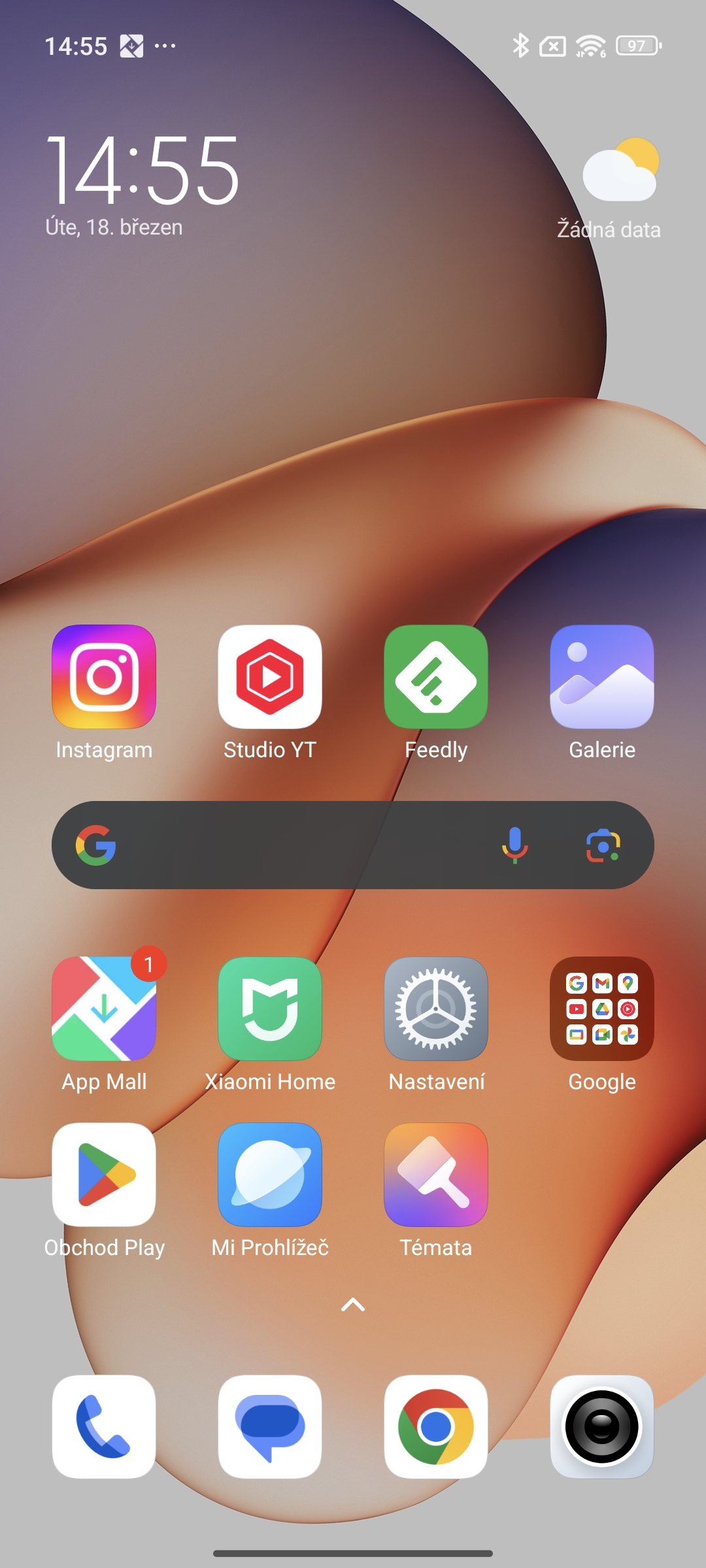Launch Xiaomi Home
Image resolution: width=706 pixels, height=1568 pixels.
270,1009
